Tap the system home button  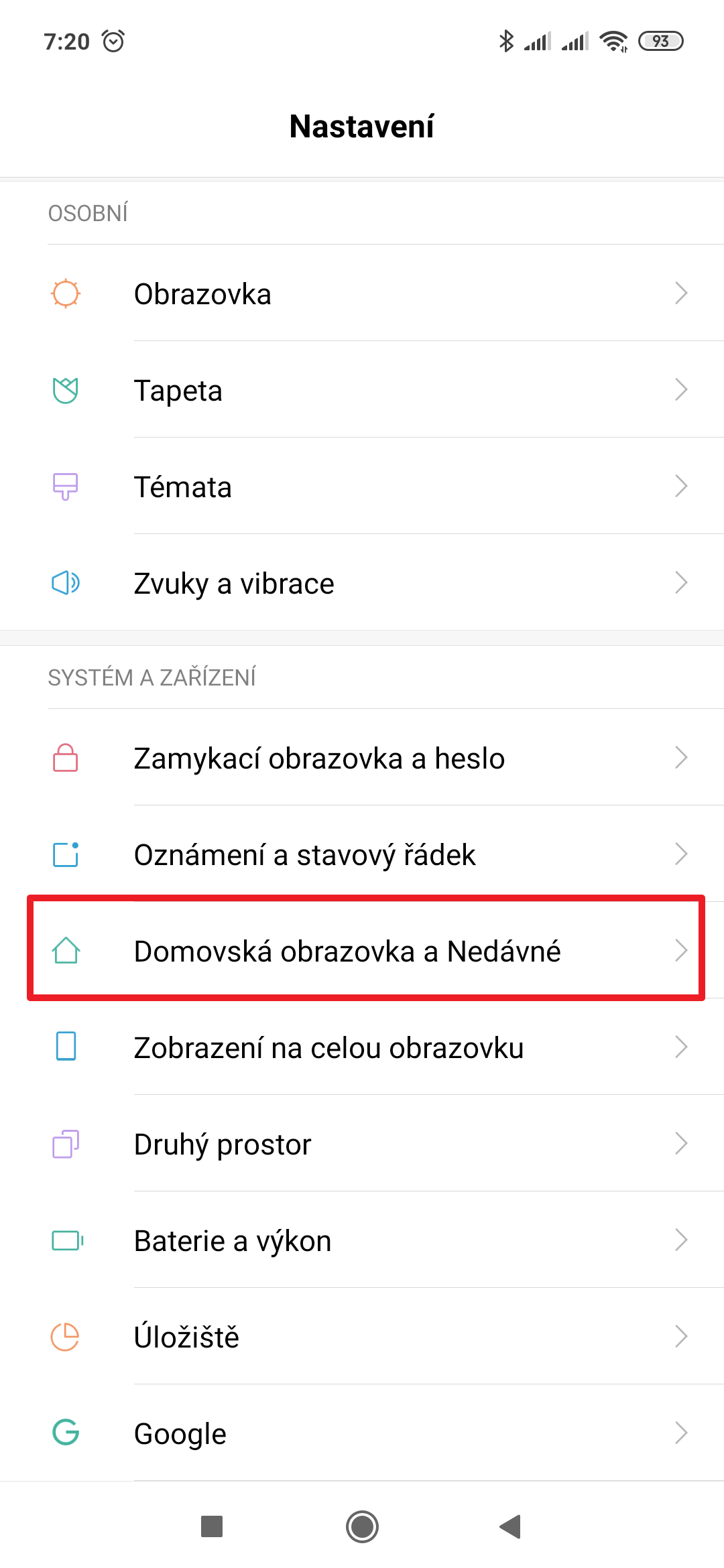point(362,1526)
